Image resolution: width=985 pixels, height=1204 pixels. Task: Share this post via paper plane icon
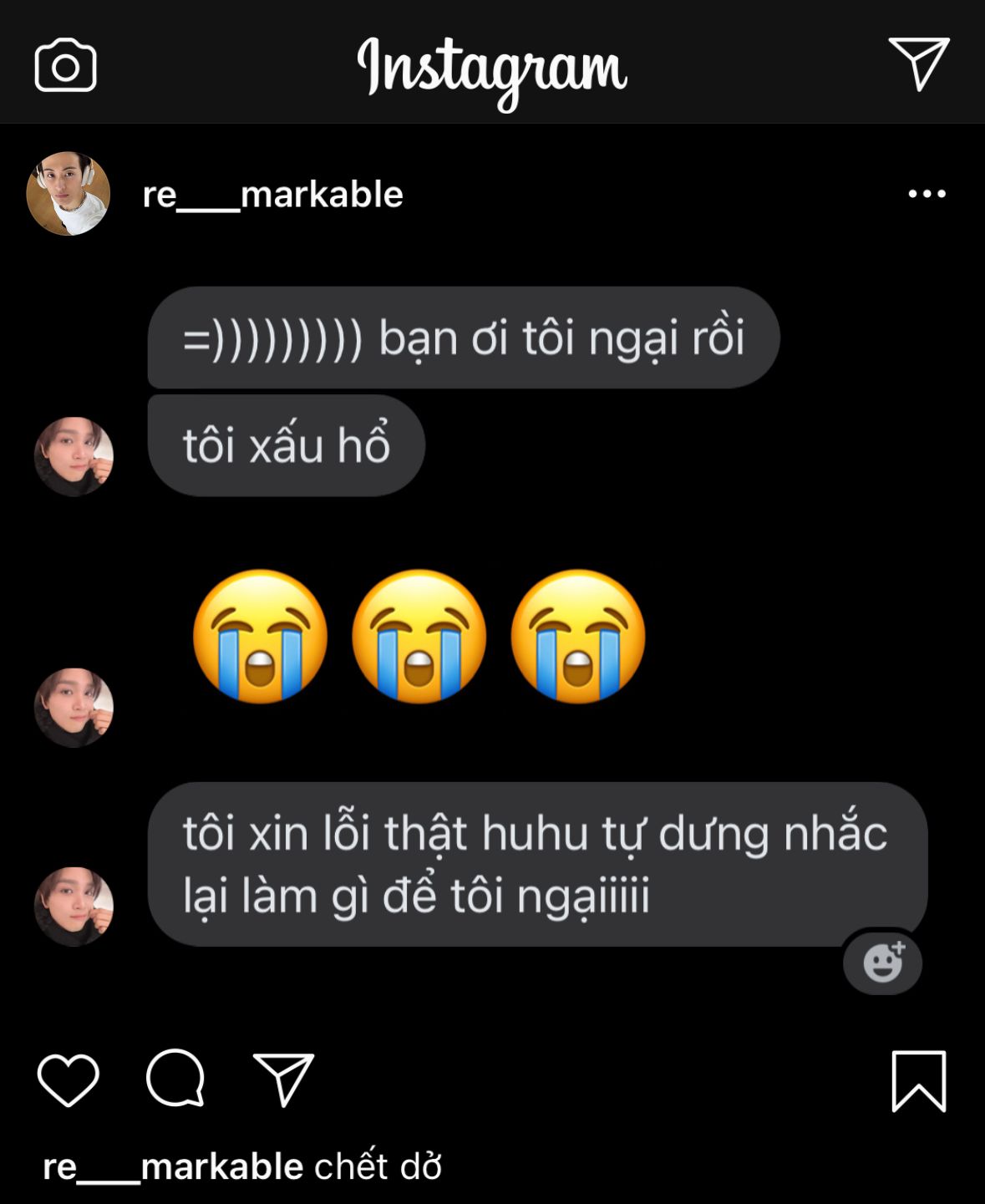283,1079
